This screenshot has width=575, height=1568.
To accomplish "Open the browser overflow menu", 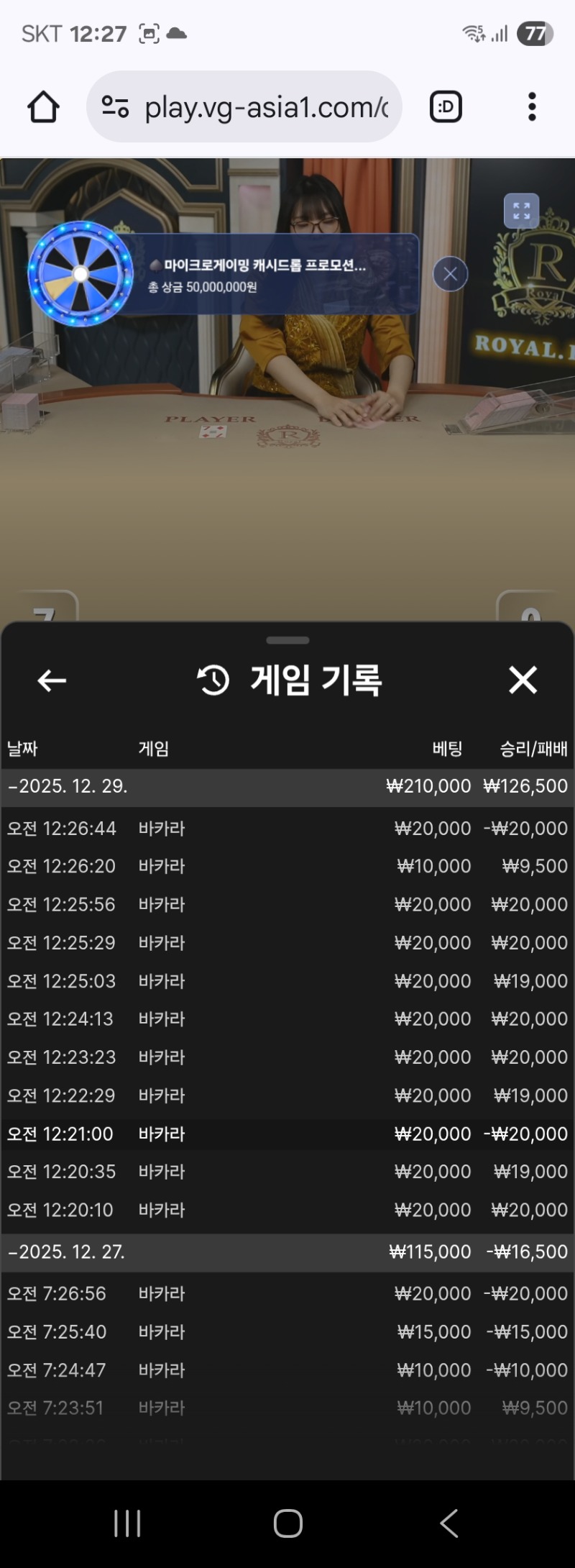I will [x=532, y=107].
